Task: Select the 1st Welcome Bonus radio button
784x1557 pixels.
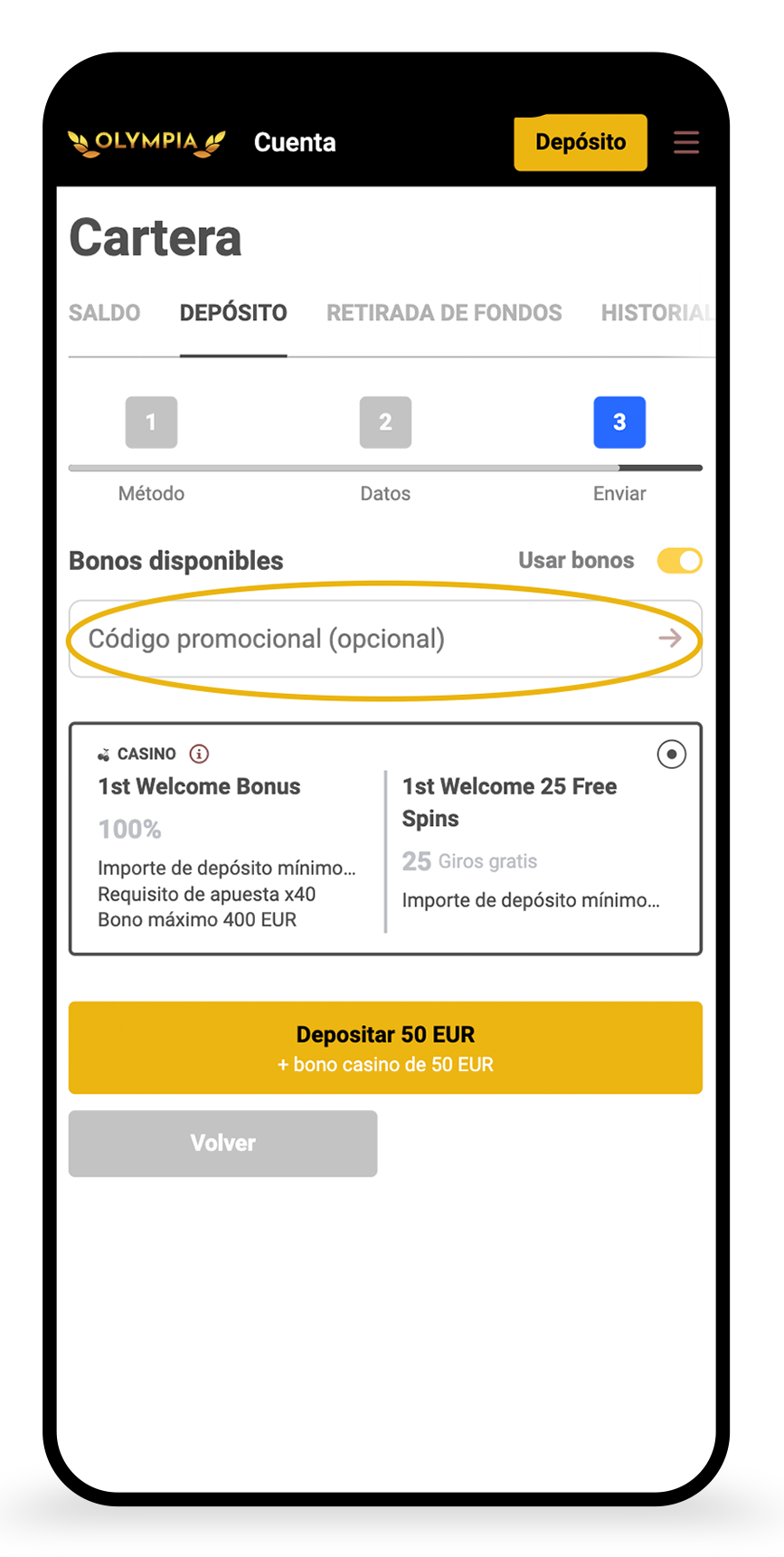Action: click(x=671, y=754)
